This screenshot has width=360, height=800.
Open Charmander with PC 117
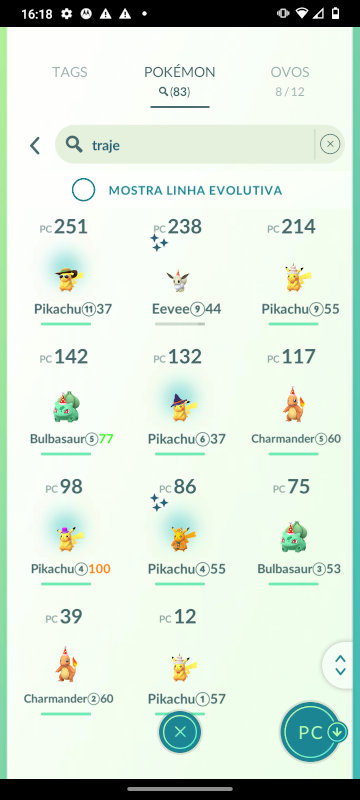point(293,401)
